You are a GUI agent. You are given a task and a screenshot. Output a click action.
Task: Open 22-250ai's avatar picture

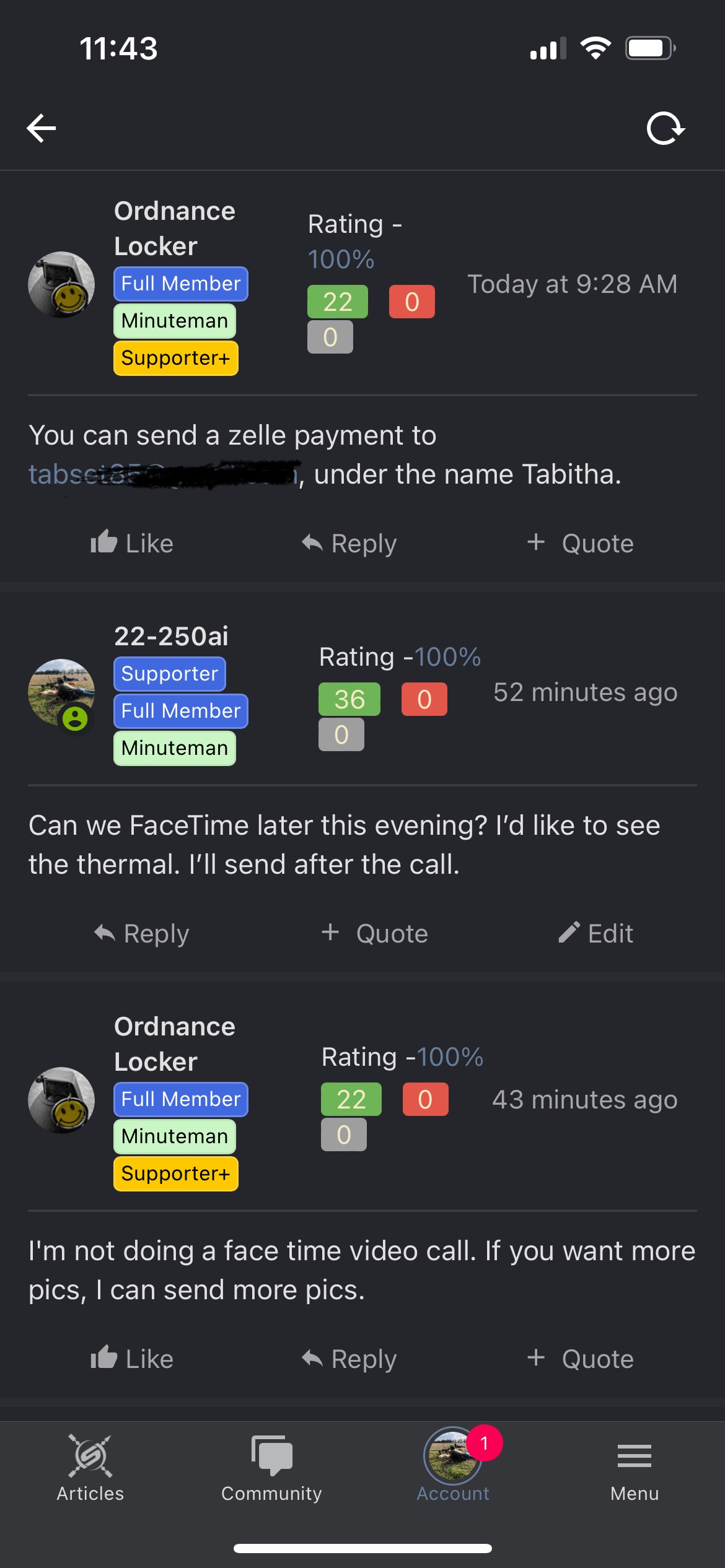(x=61, y=692)
